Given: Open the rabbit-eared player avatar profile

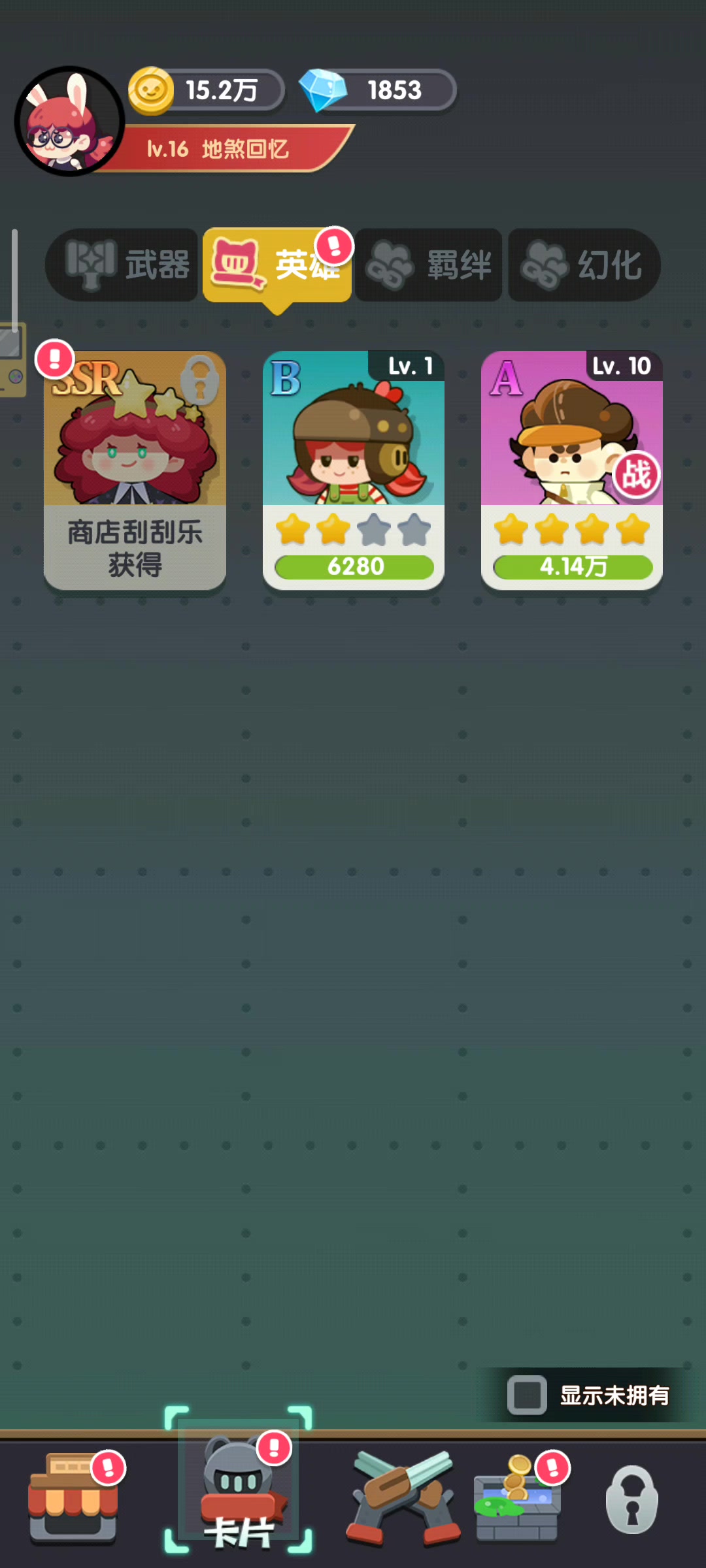Looking at the screenshot, I should click(69, 122).
